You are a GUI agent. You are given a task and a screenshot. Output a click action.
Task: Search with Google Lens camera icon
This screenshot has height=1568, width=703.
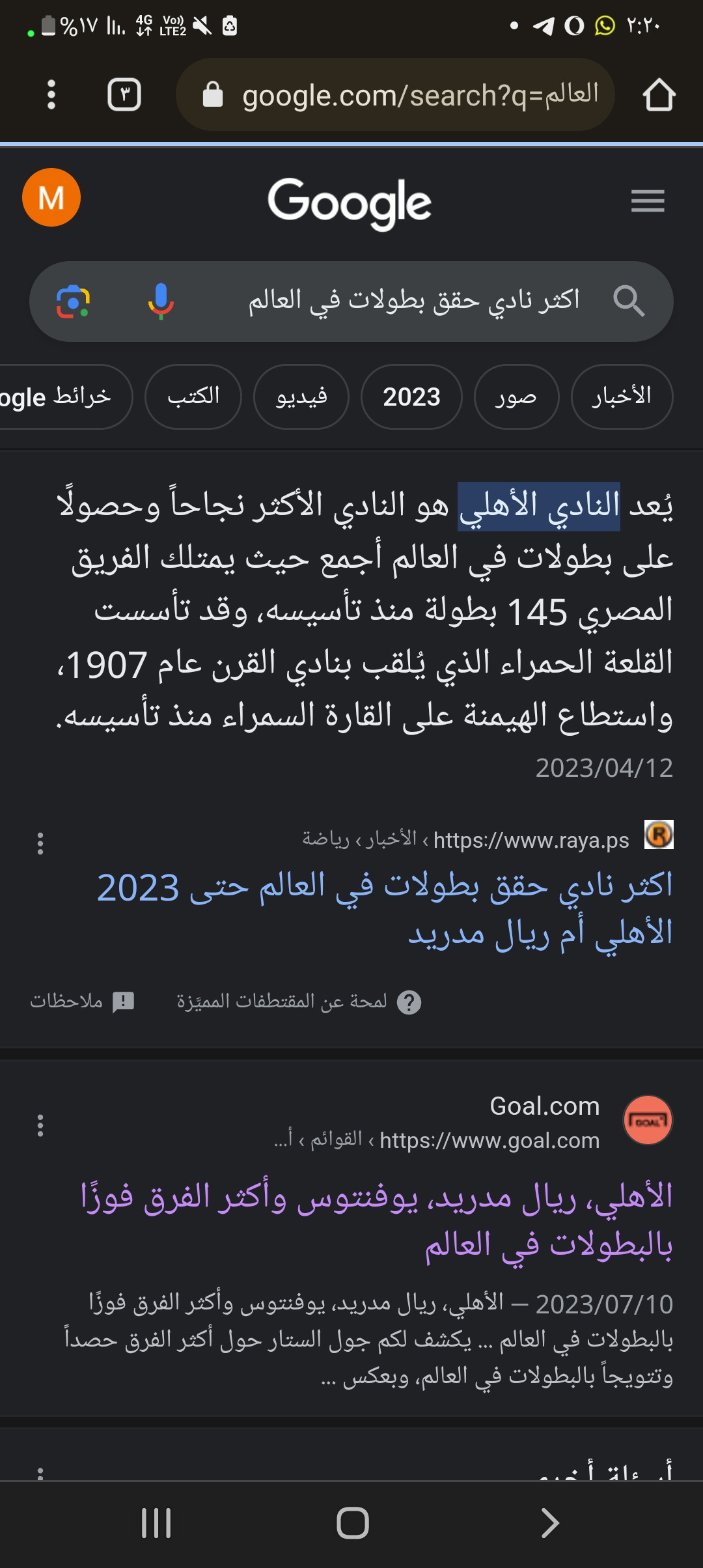(x=74, y=301)
